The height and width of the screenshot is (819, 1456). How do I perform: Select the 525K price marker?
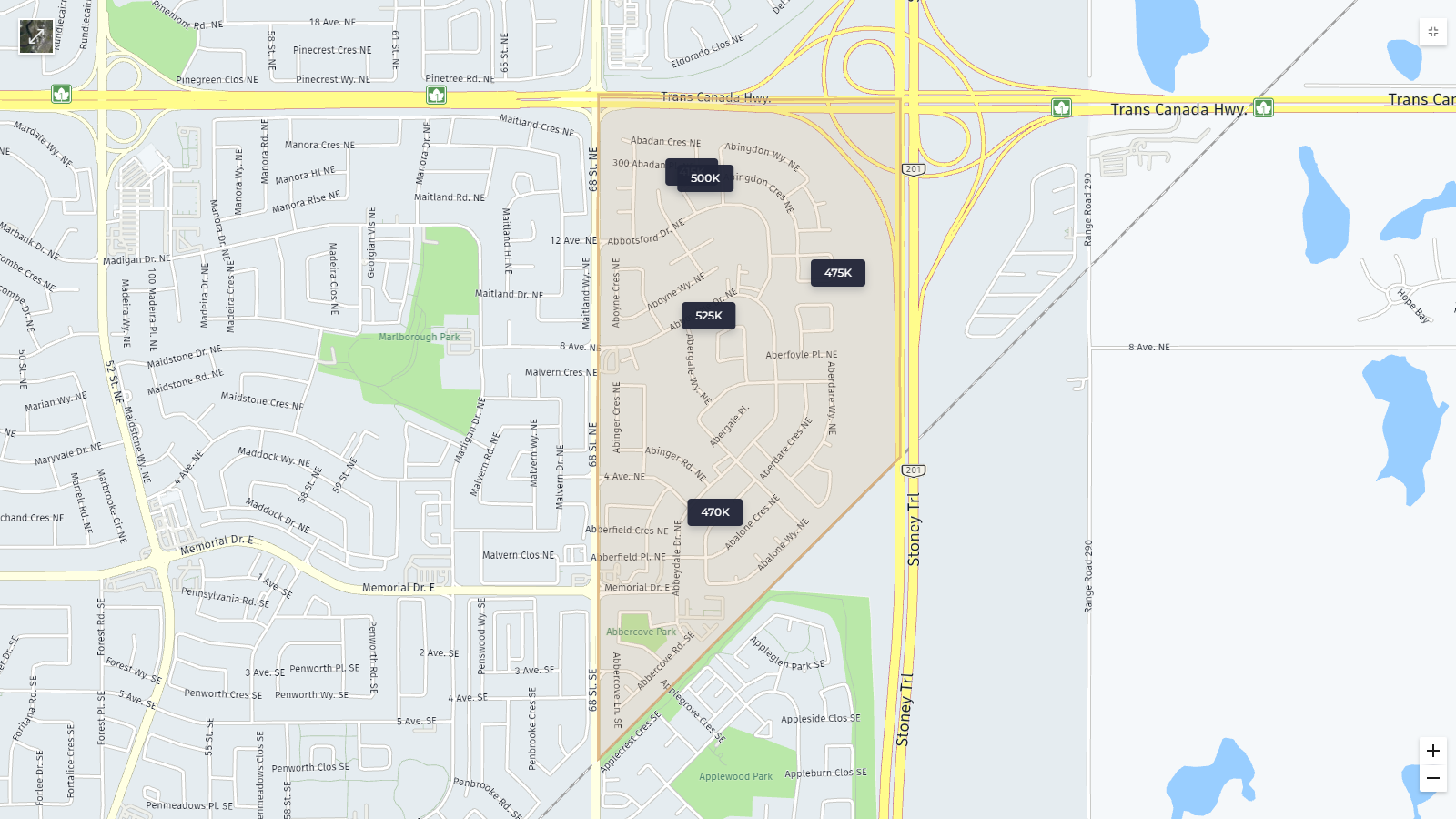click(x=709, y=316)
